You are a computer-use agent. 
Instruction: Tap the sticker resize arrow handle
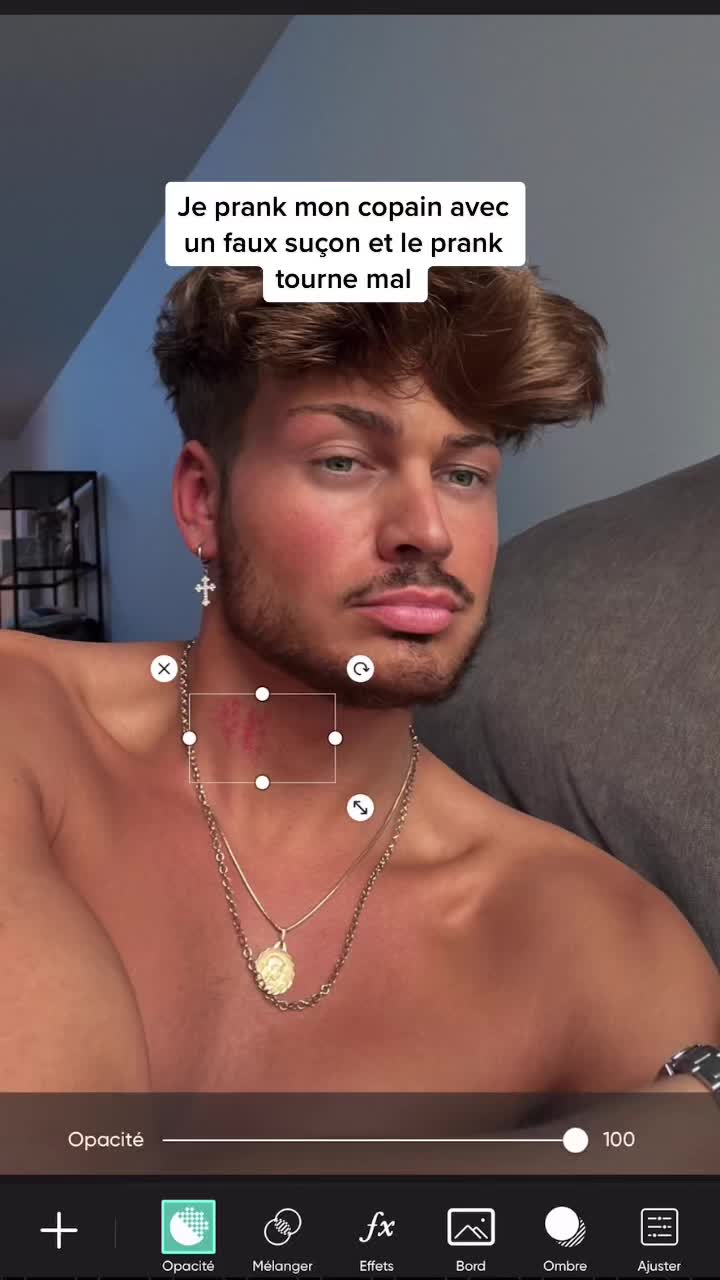360,808
